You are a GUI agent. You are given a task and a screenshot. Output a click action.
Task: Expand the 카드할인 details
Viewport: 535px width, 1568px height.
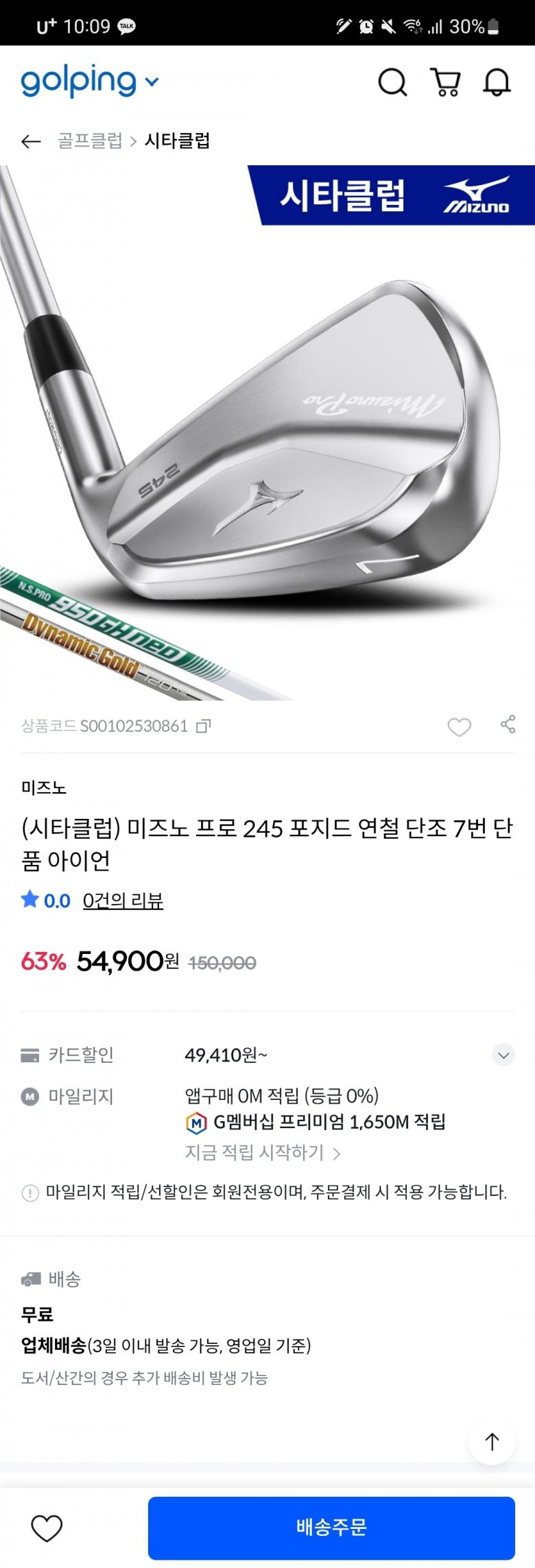click(503, 1055)
